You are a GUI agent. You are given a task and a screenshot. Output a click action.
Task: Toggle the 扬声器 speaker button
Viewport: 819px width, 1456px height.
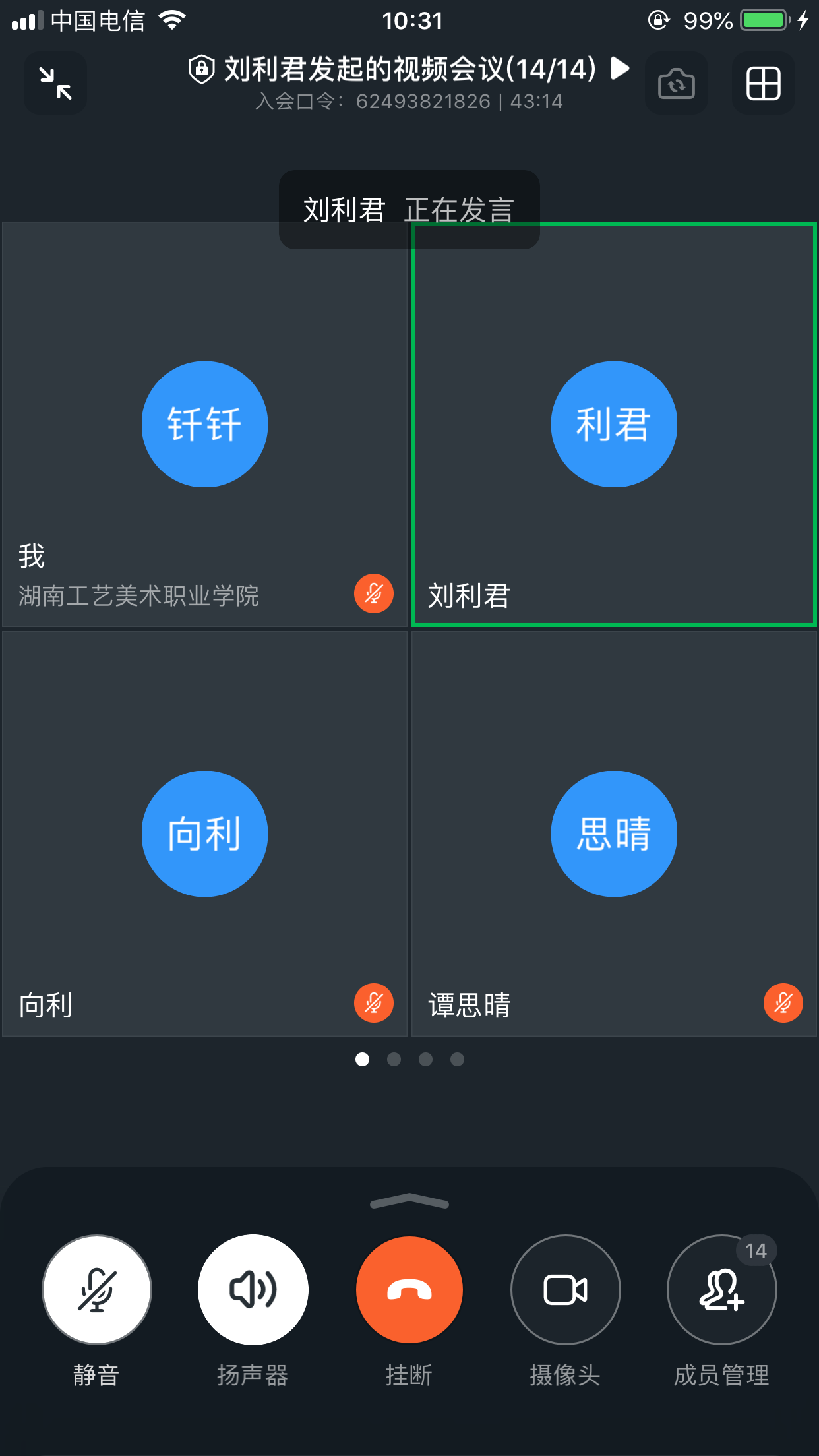click(x=253, y=1290)
